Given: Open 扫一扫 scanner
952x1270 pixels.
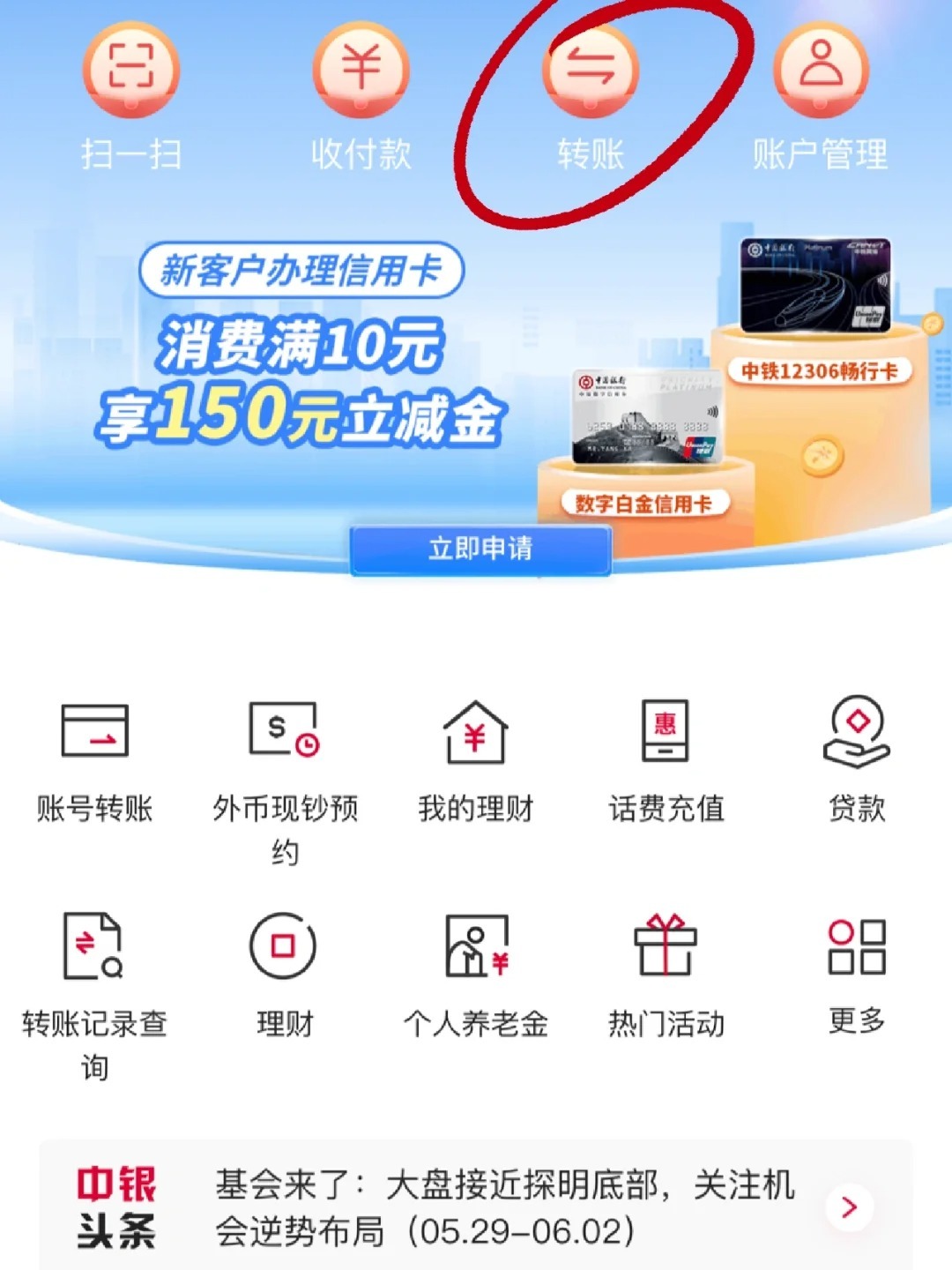Looking at the screenshot, I should tap(131, 72).
